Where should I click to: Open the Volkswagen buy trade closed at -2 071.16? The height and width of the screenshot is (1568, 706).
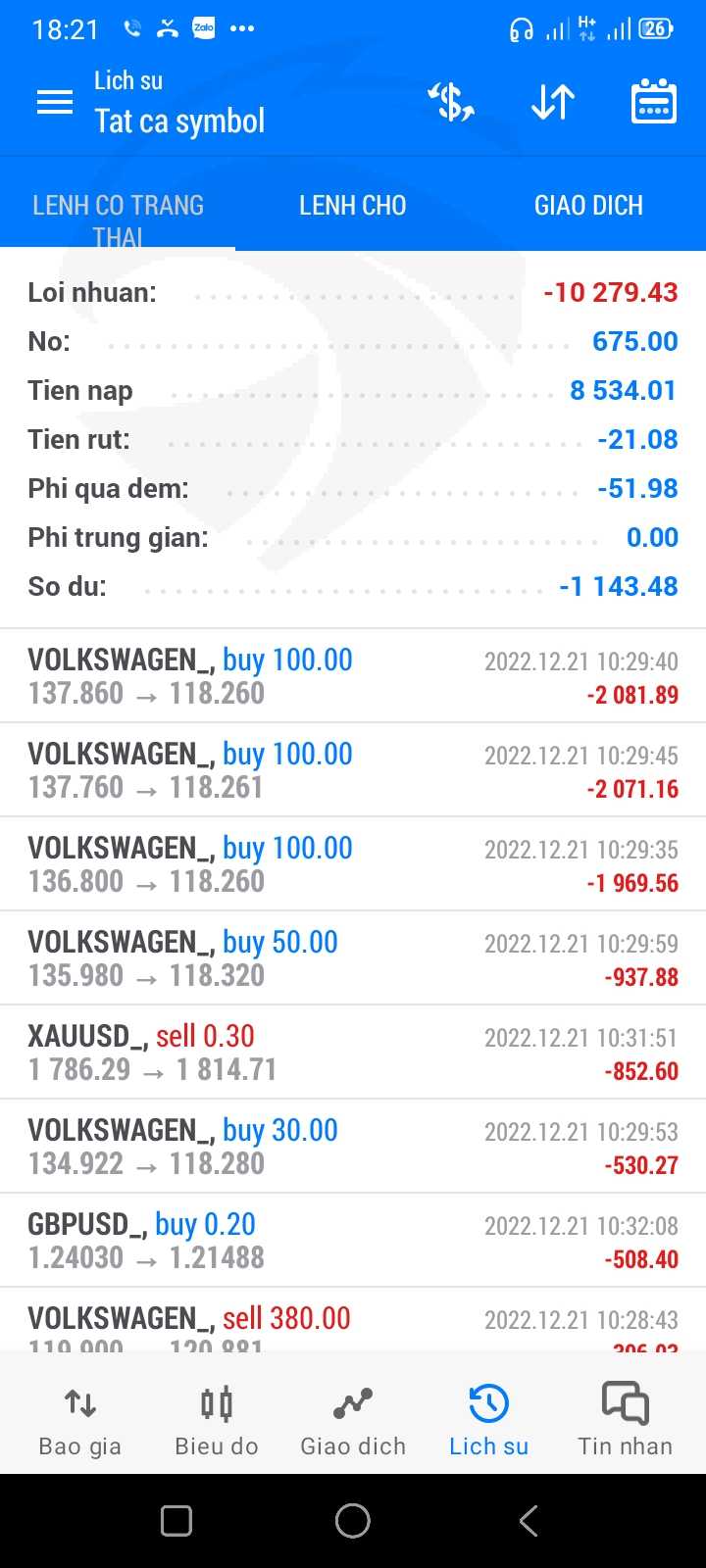tap(353, 770)
